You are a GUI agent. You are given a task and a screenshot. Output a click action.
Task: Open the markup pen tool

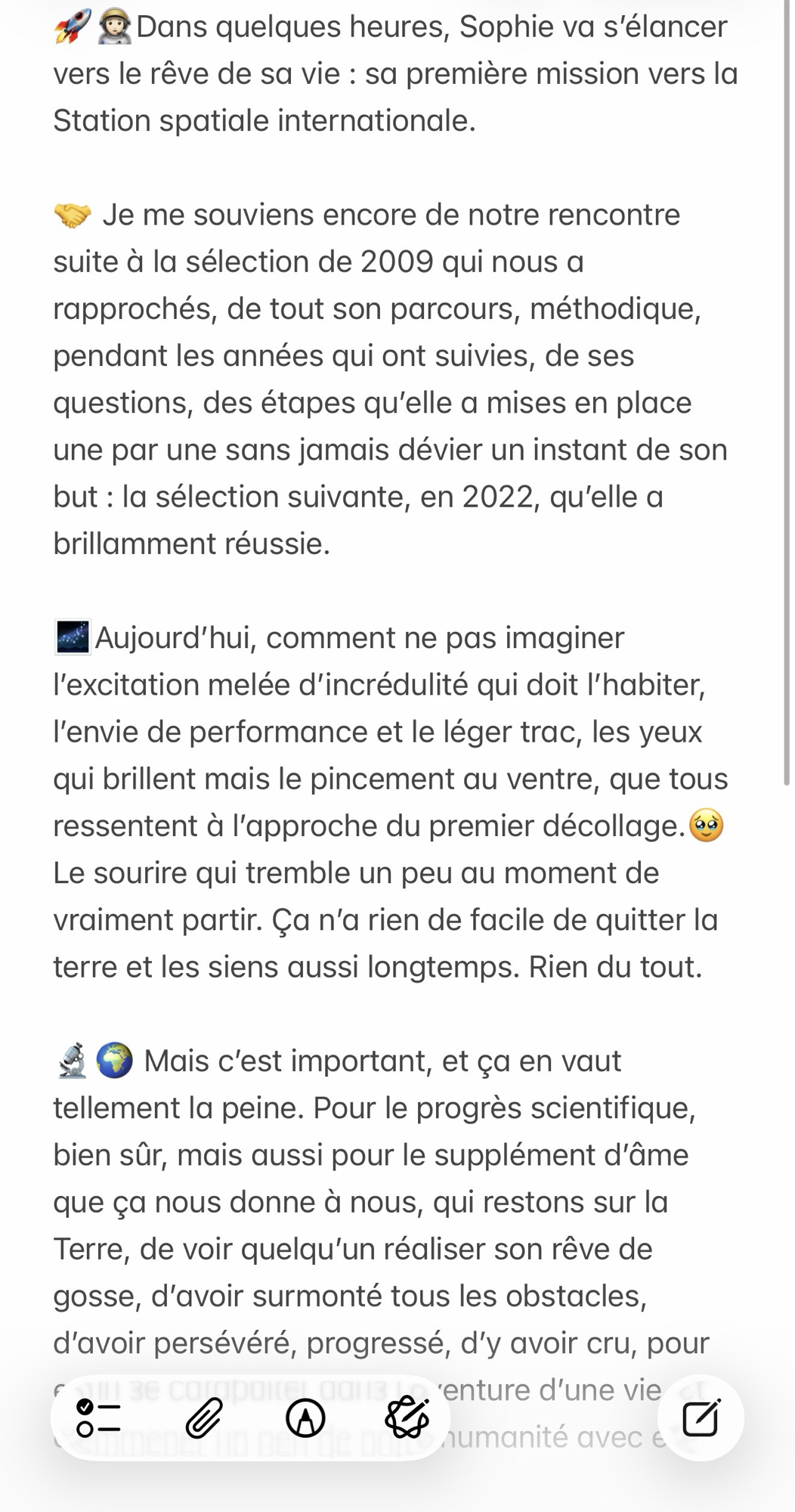[305, 1418]
